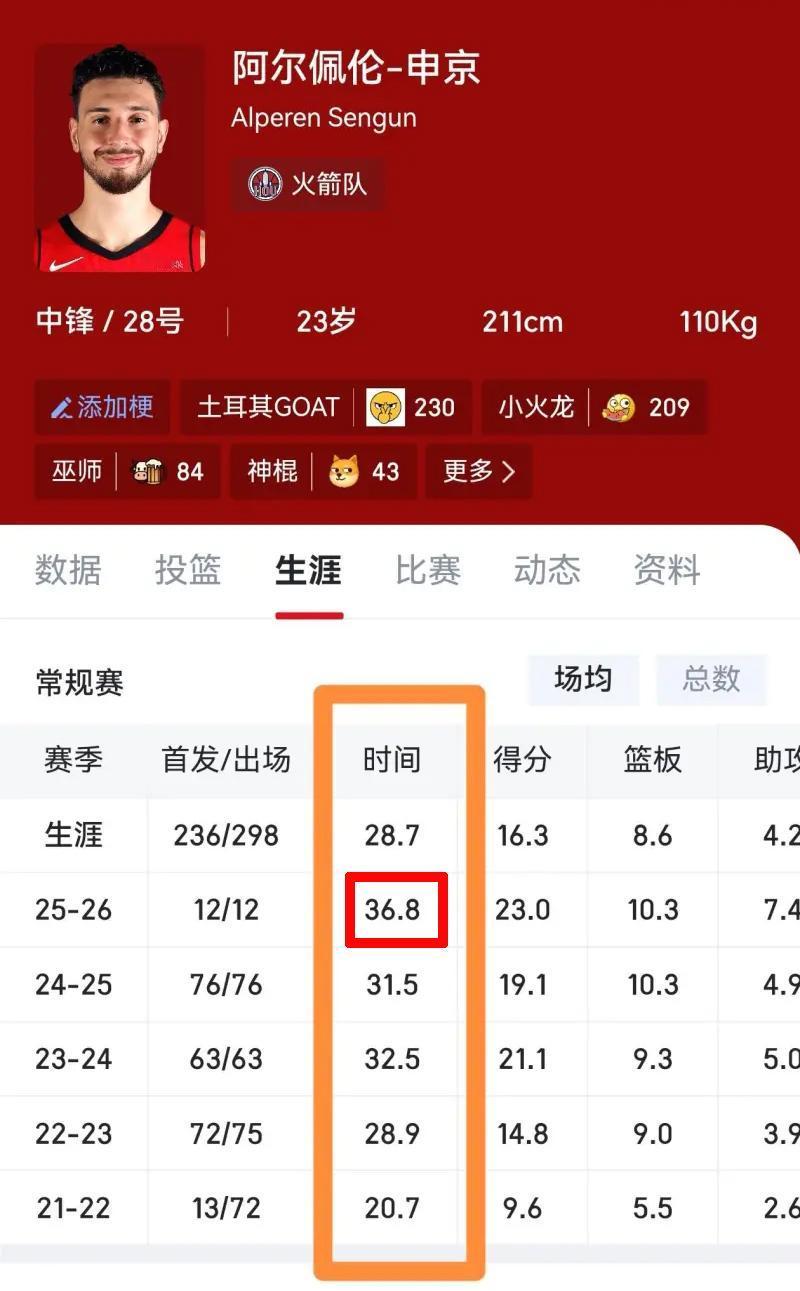Viewport: 800px width, 1291px height.
Task: Click the 添加梗 button
Action: pos(100,407)
